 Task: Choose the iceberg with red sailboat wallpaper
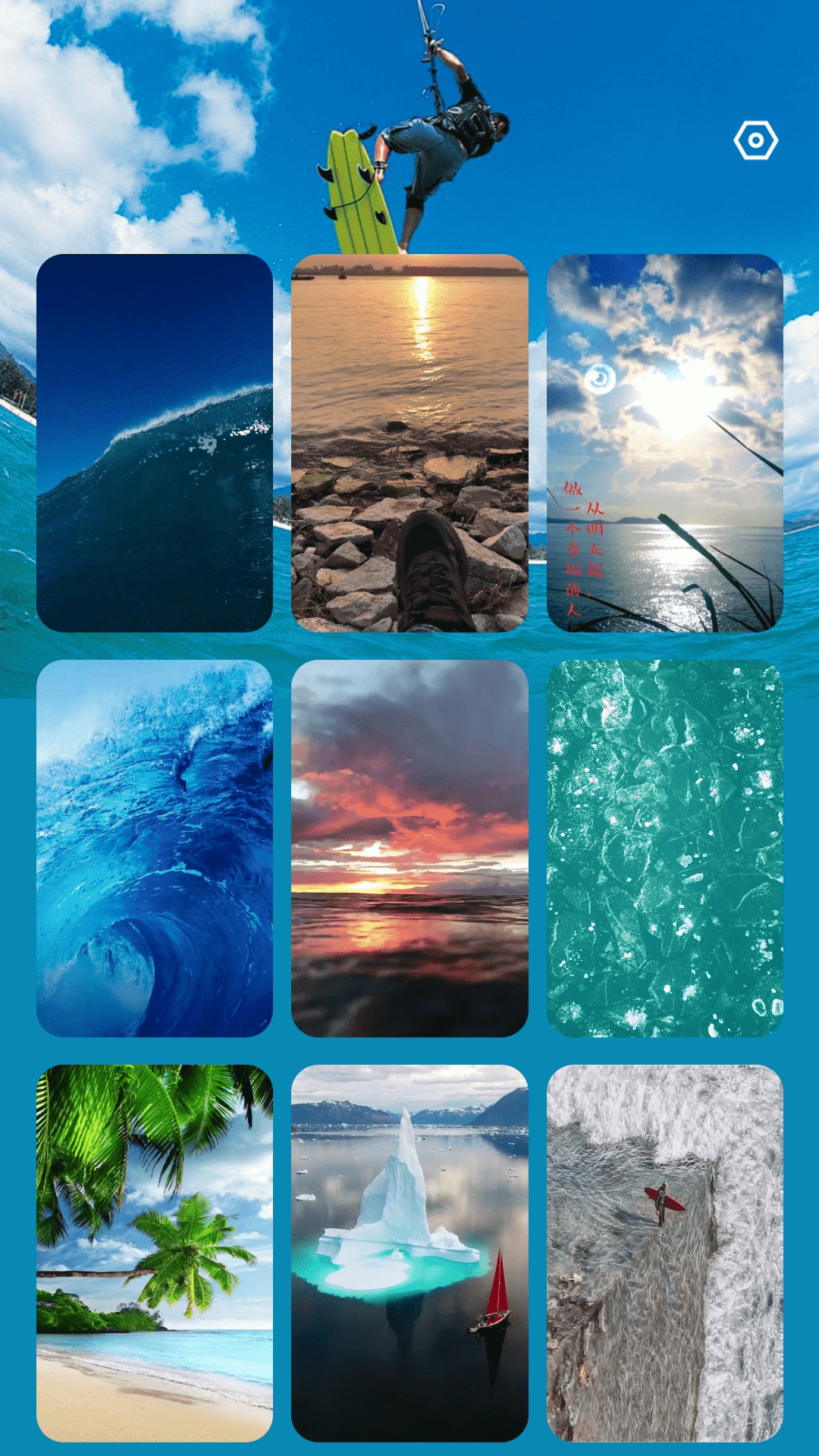tap(409, 1253)
